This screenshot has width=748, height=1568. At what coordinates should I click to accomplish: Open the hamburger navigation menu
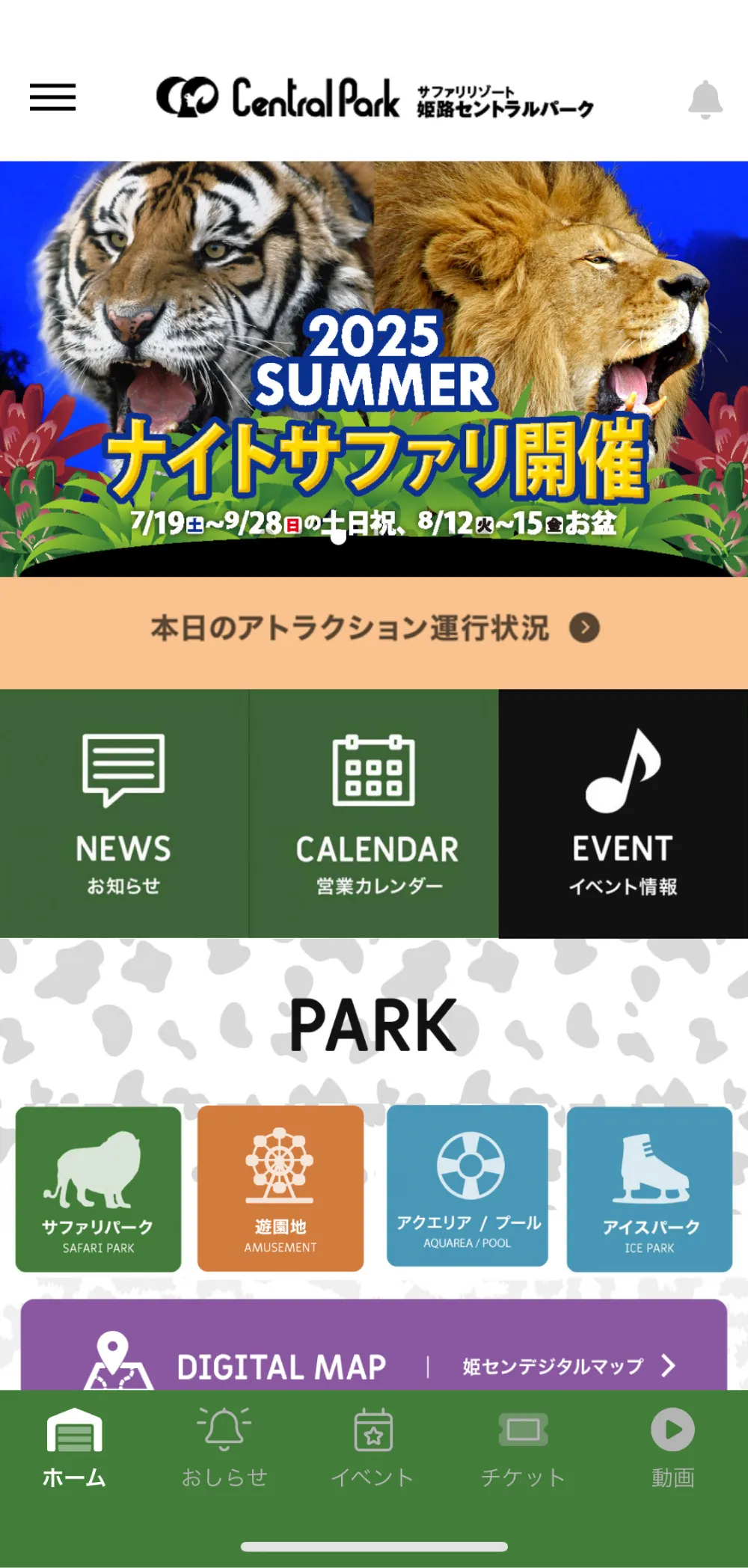coord(52,98)
